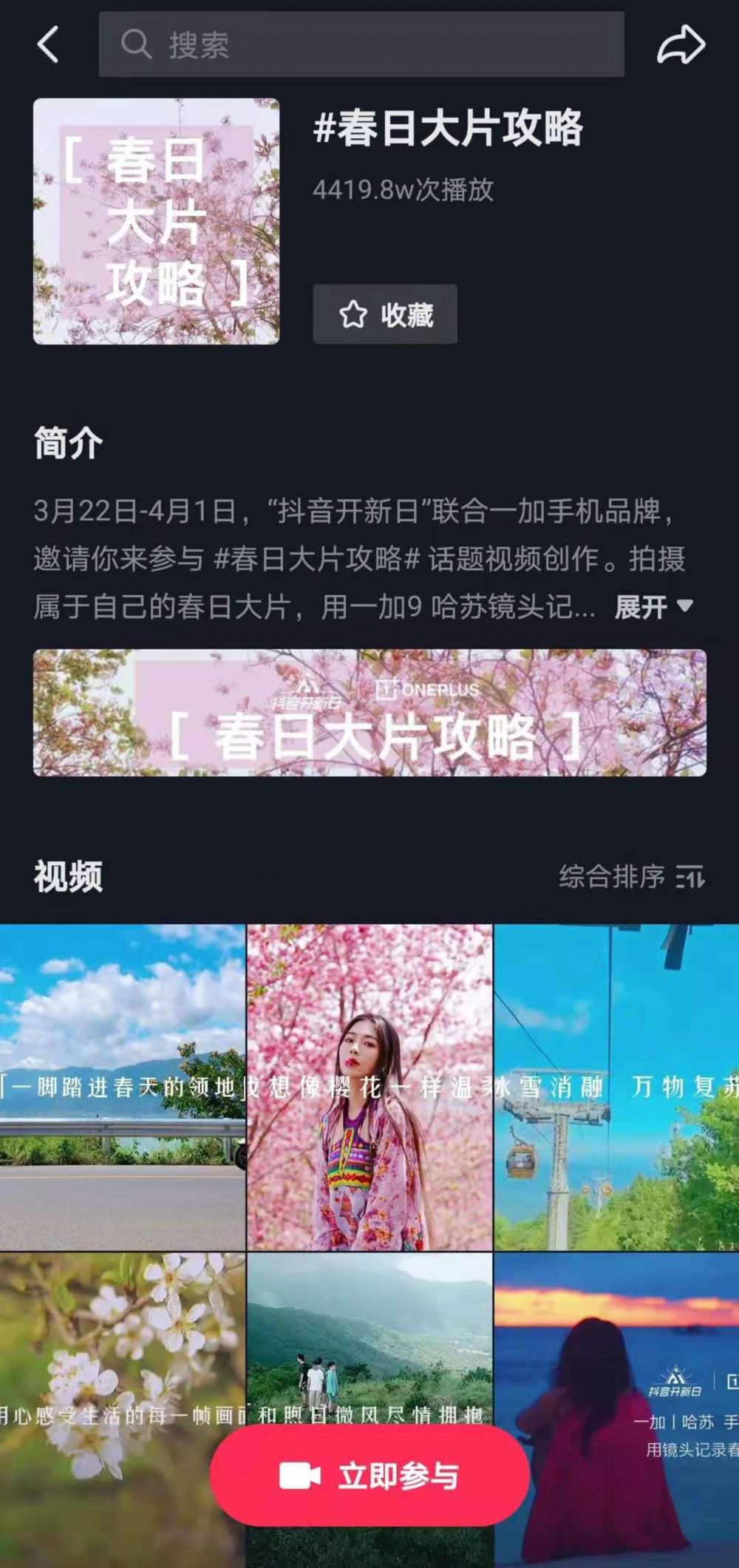The height and width of the screenshot is (1568, 739).
Task: Play the video captioned 一脚踏进春天的领地
Action: point(122,1087)
